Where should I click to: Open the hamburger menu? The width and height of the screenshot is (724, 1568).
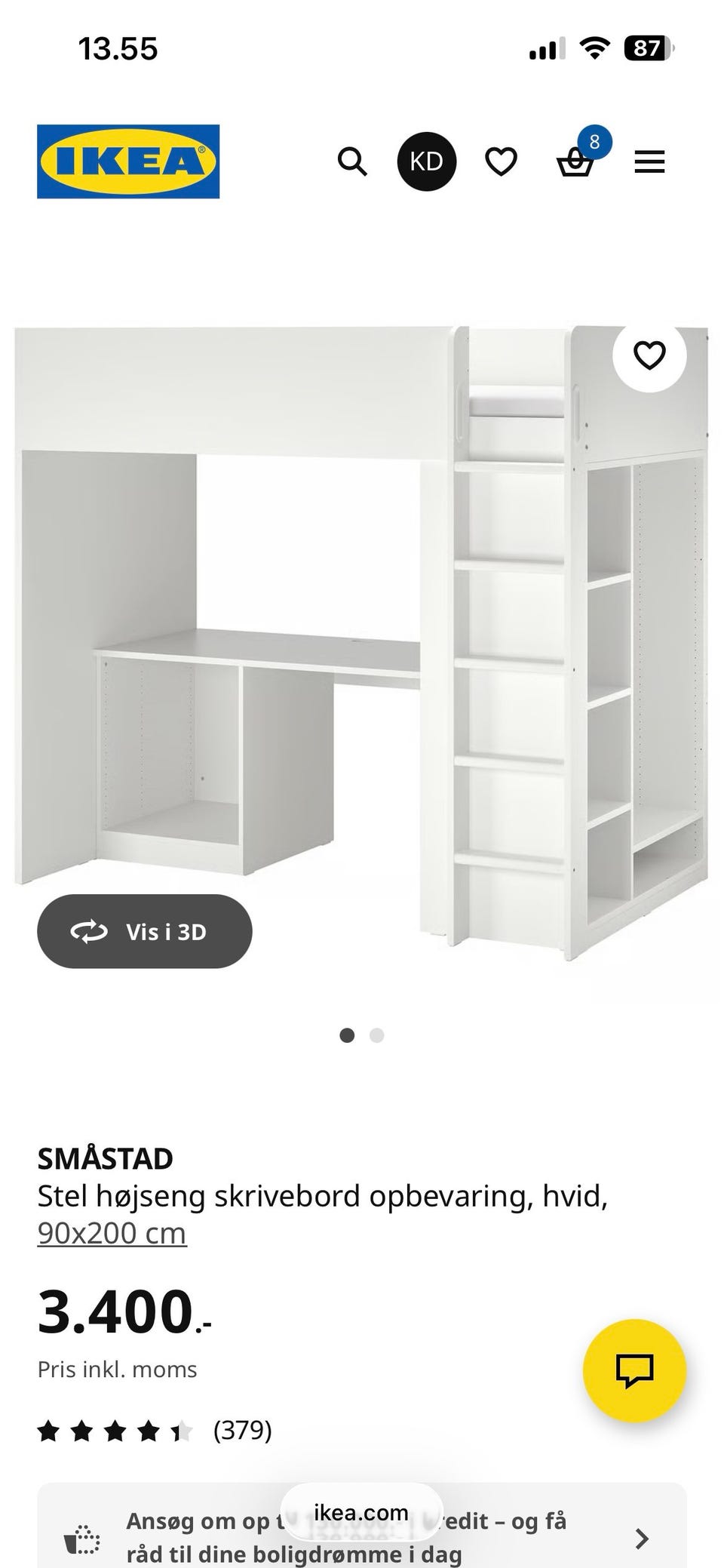[649, 161]
